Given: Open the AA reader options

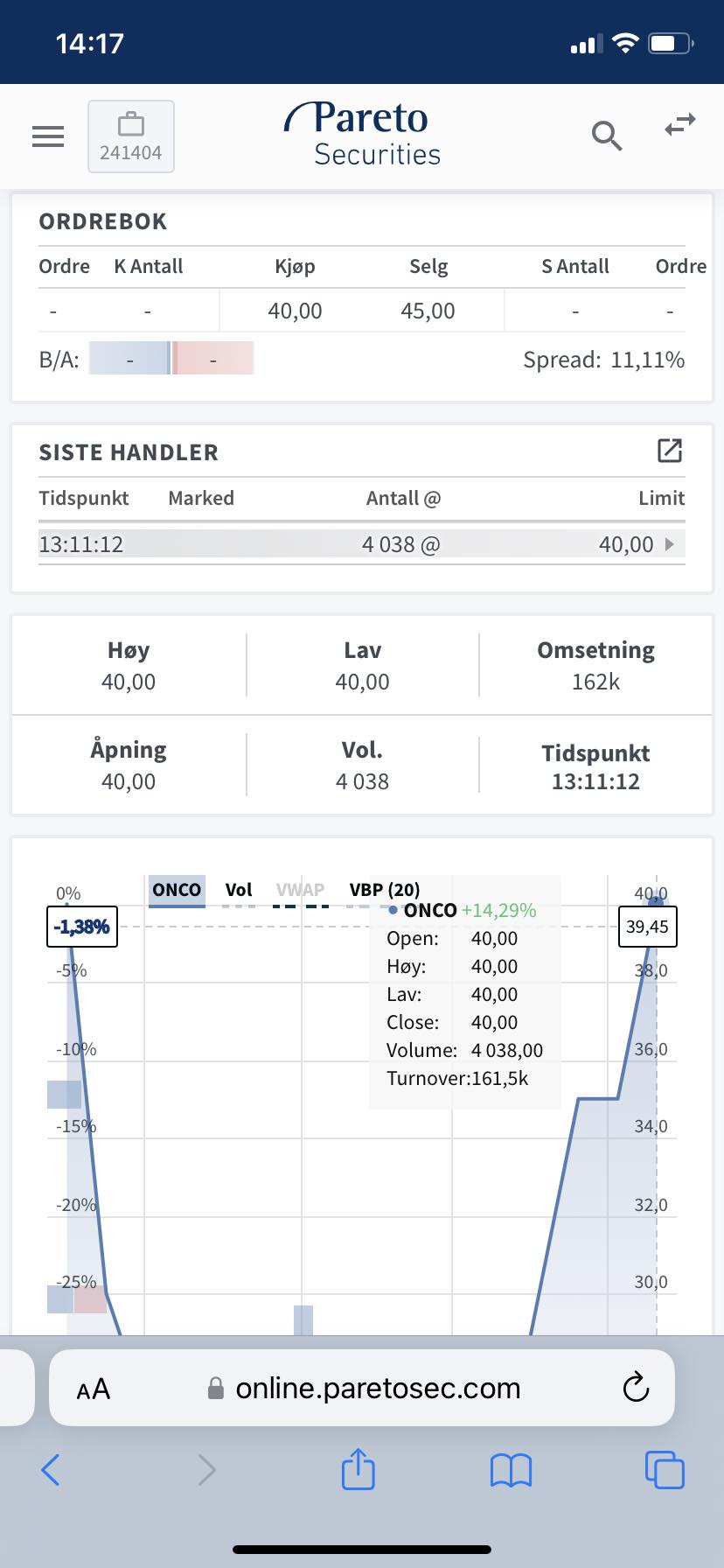Looking at the screenshot, I should [94, 1389].
